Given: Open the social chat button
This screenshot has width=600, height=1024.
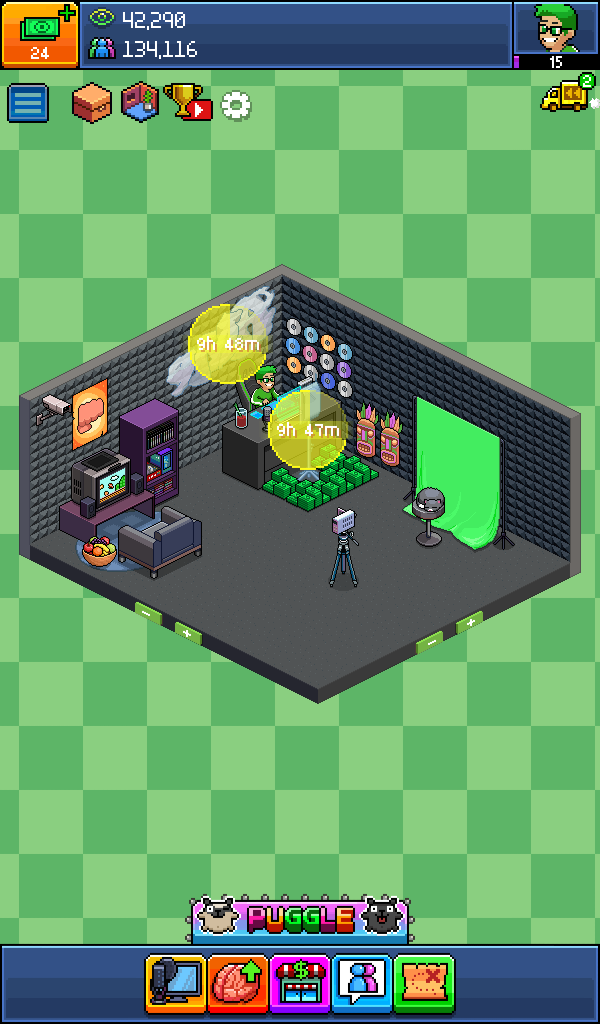Looking at the screenshot, I should pyautogui.click(x=361, y=984).
